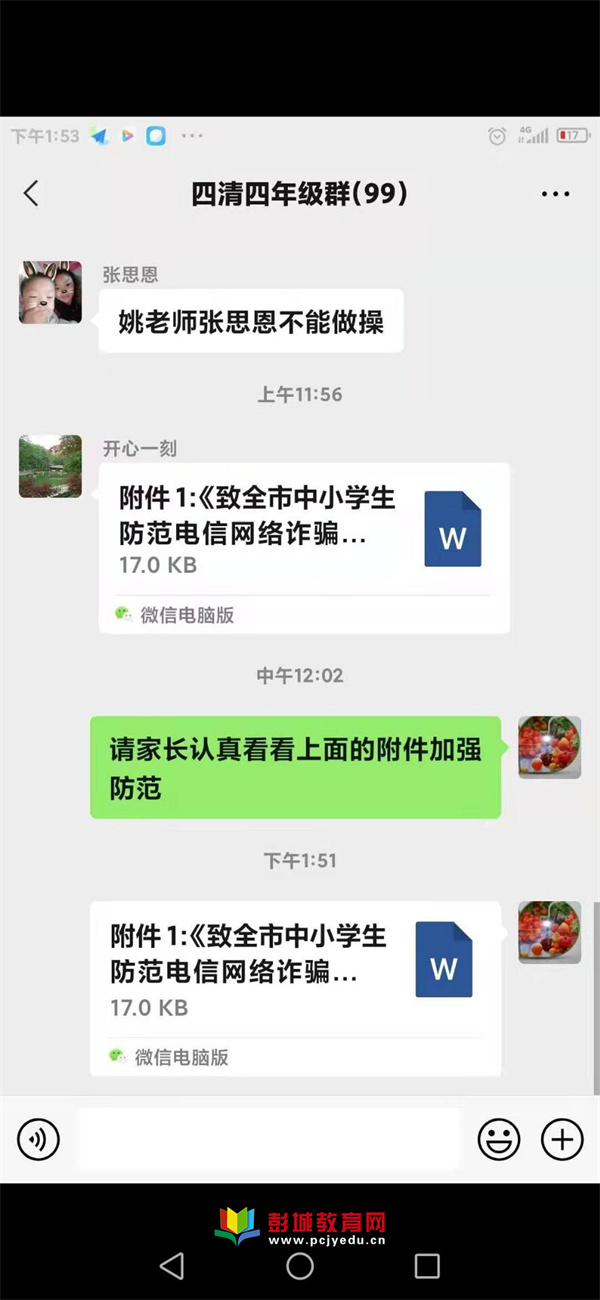
Task: Open the emoji sticker panel
Action: coord(499,1138)
